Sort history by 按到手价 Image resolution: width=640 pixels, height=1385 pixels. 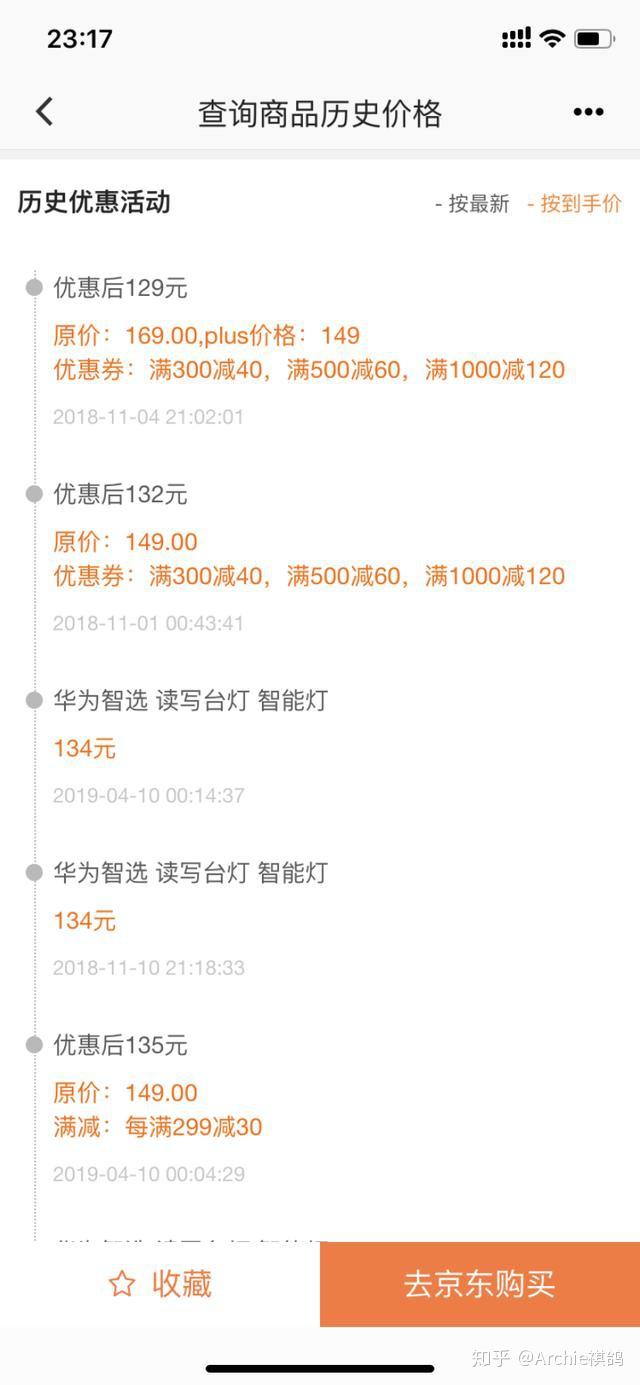(574, 204)
